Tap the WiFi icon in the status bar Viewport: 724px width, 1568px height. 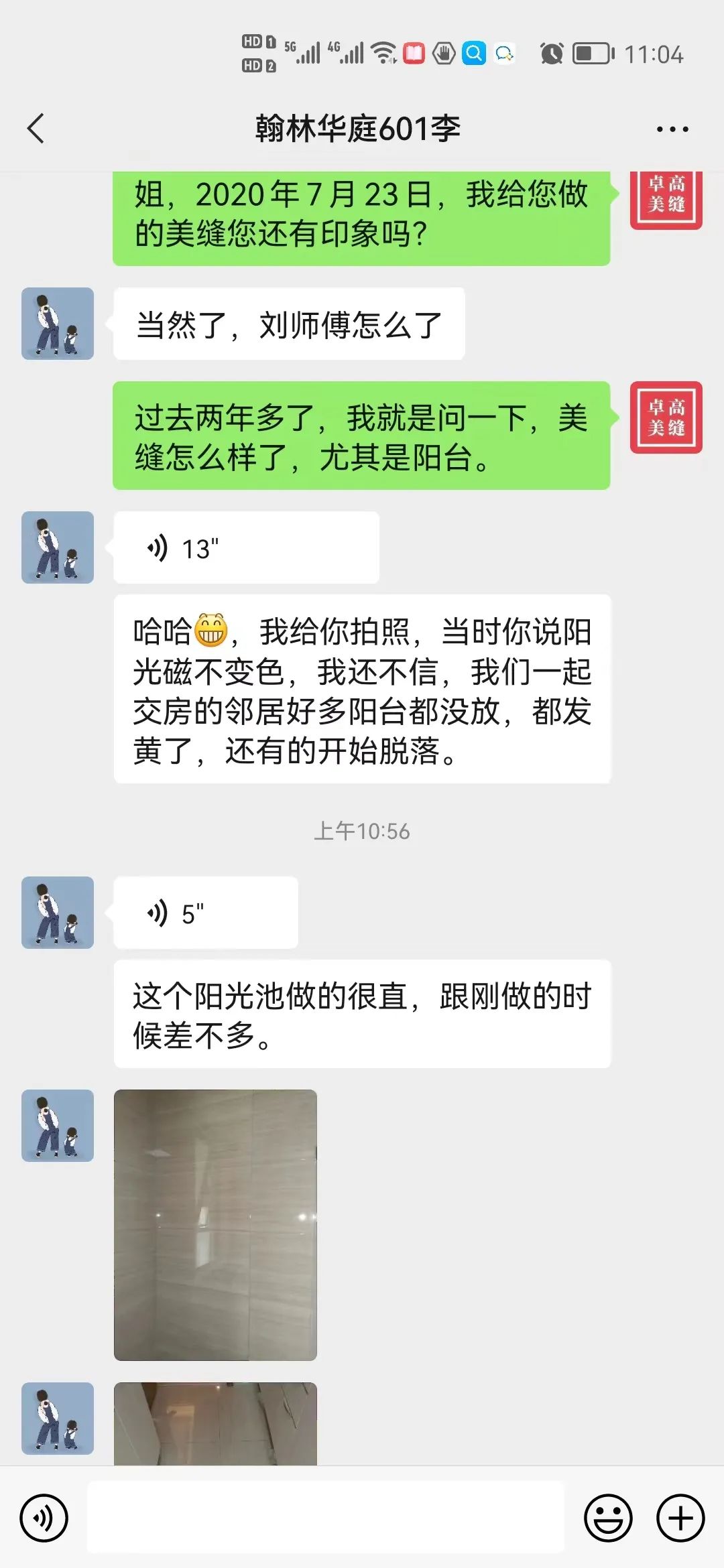pyautogui.click(x=382, y=52)
